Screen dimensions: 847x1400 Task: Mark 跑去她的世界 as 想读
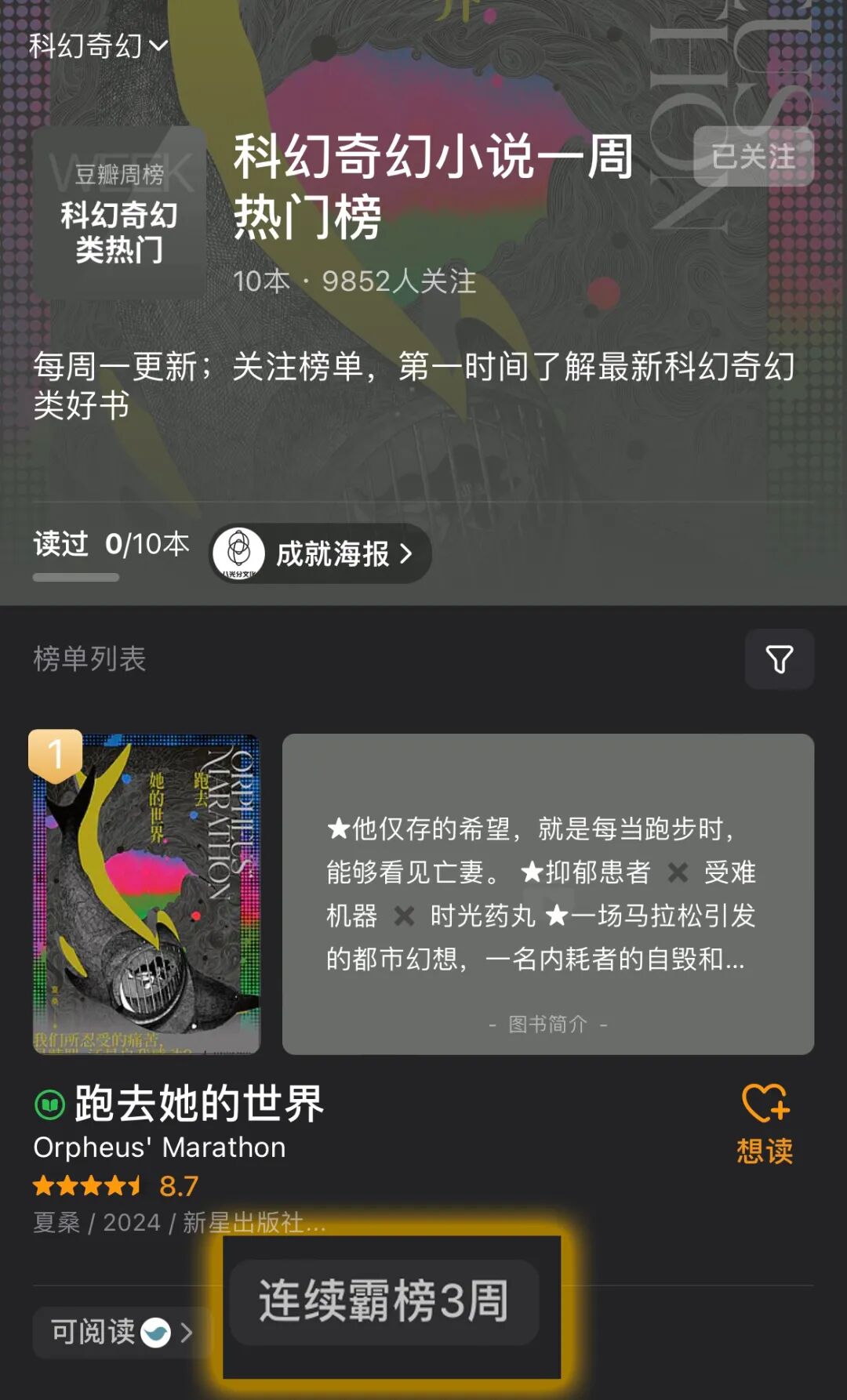click(x=765, y=1123)
